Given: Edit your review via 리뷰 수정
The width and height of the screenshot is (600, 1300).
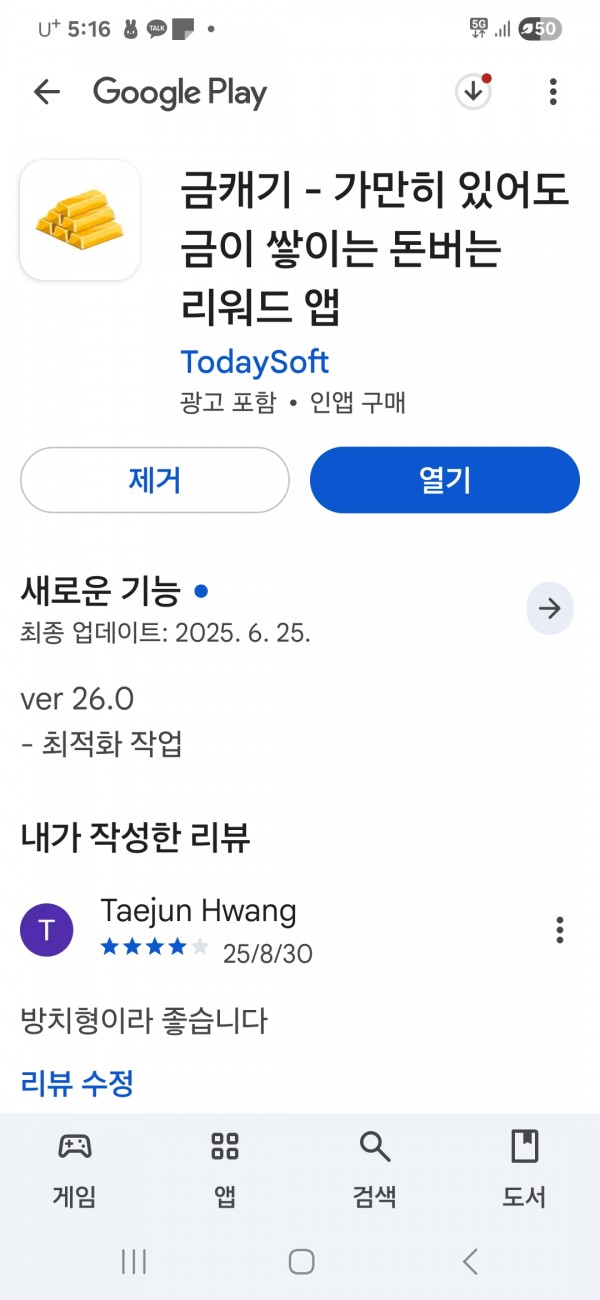Looking at the screenshot, I should tap(77, 1083).
